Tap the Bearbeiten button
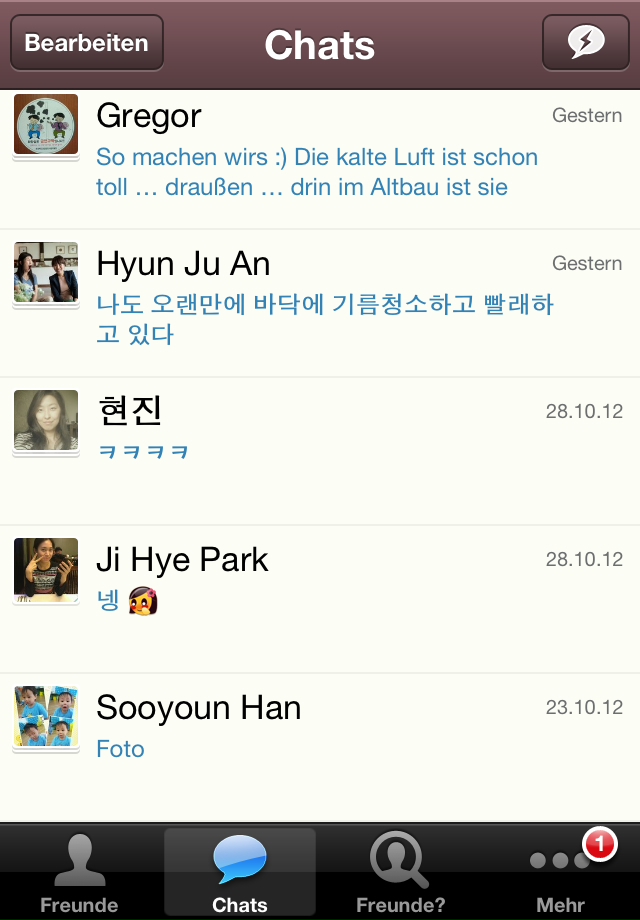 click(87, 43)
